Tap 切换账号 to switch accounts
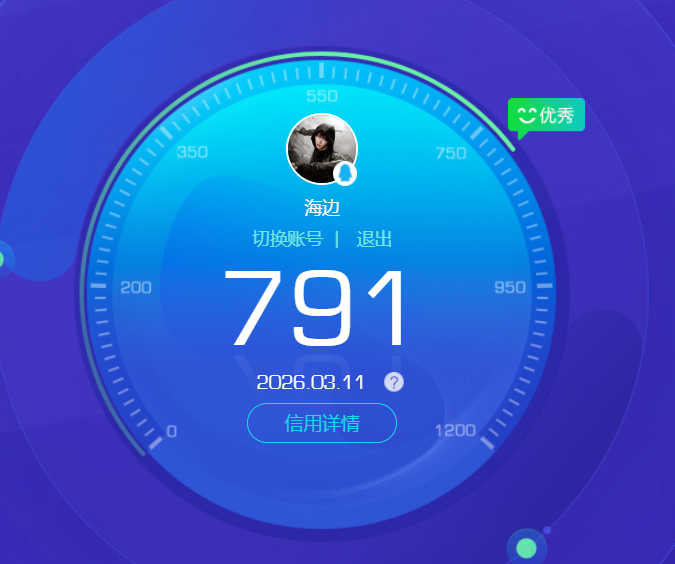The image size is (675, 564). pos(287,239)
